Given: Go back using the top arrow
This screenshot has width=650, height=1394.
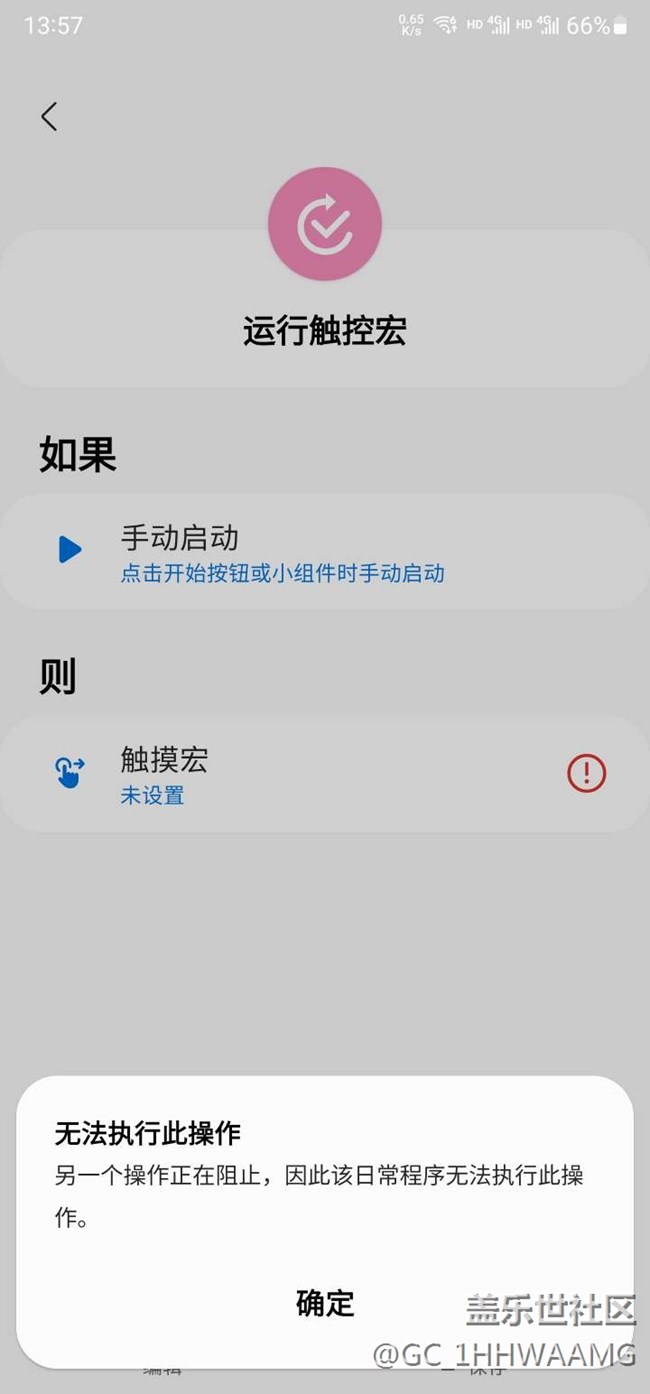Looking at the screenshot, I should 49,116.
